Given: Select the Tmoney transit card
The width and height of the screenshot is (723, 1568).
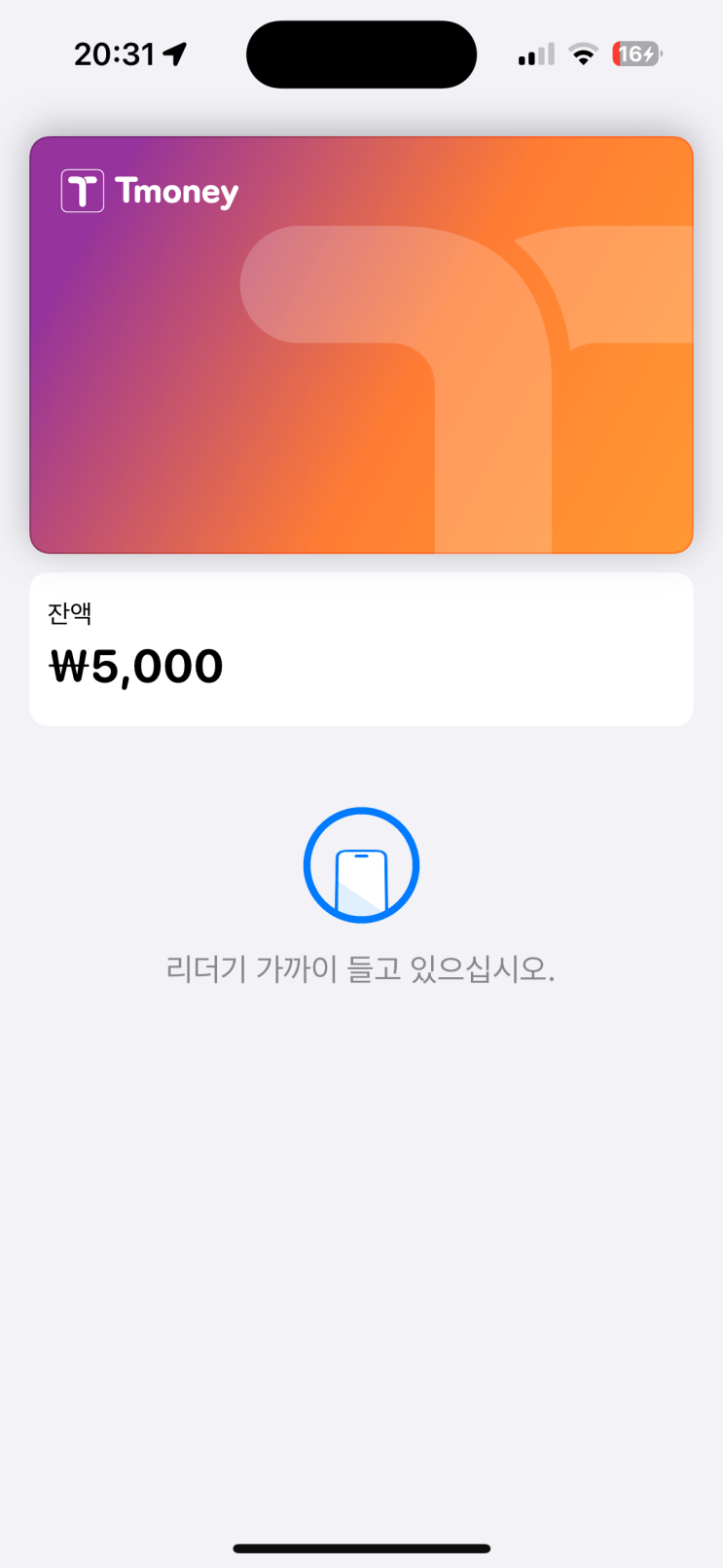Looking at the screenshot, I should tap(361, 344).
